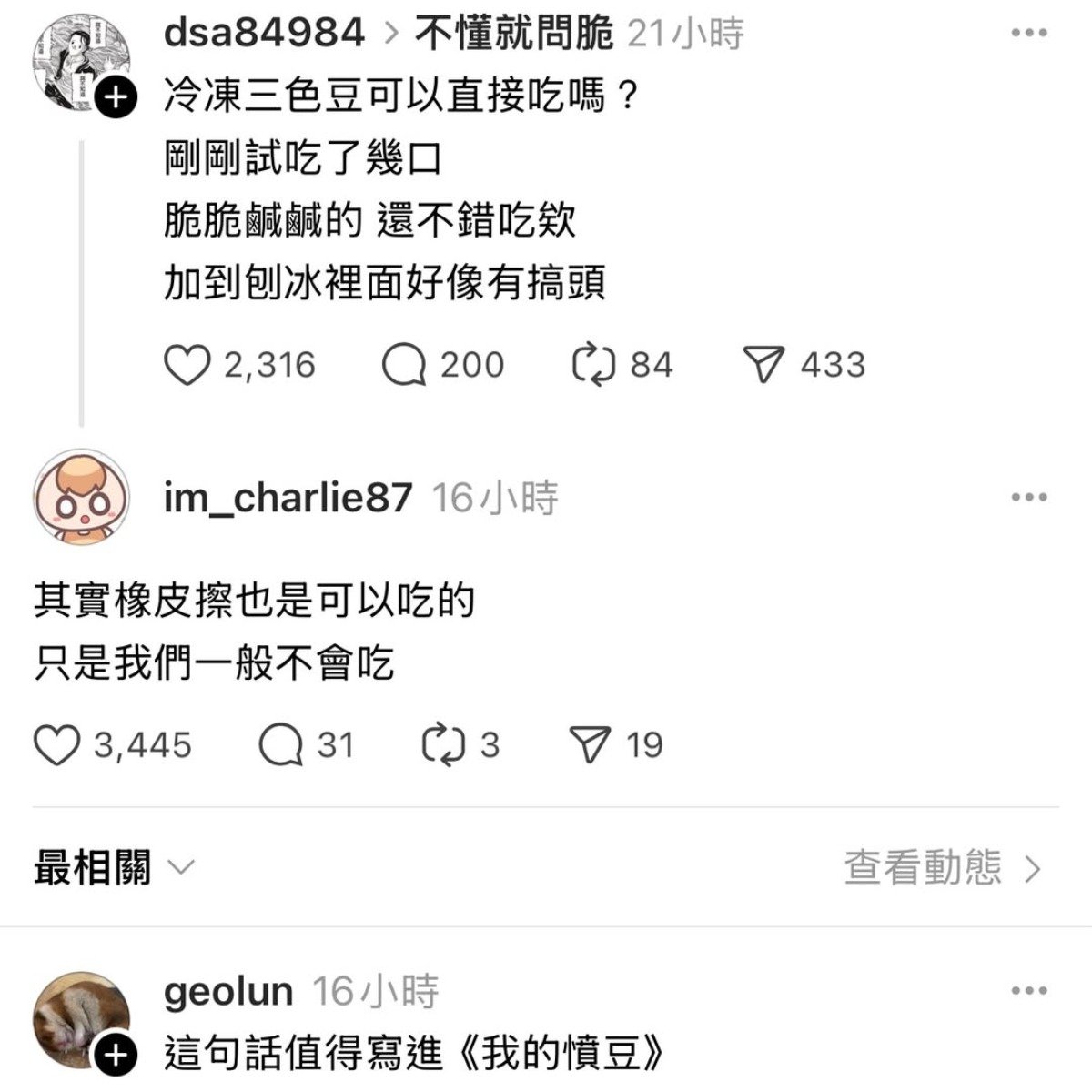Open overflow menu on dsa84984's post

coord(1029,34)
